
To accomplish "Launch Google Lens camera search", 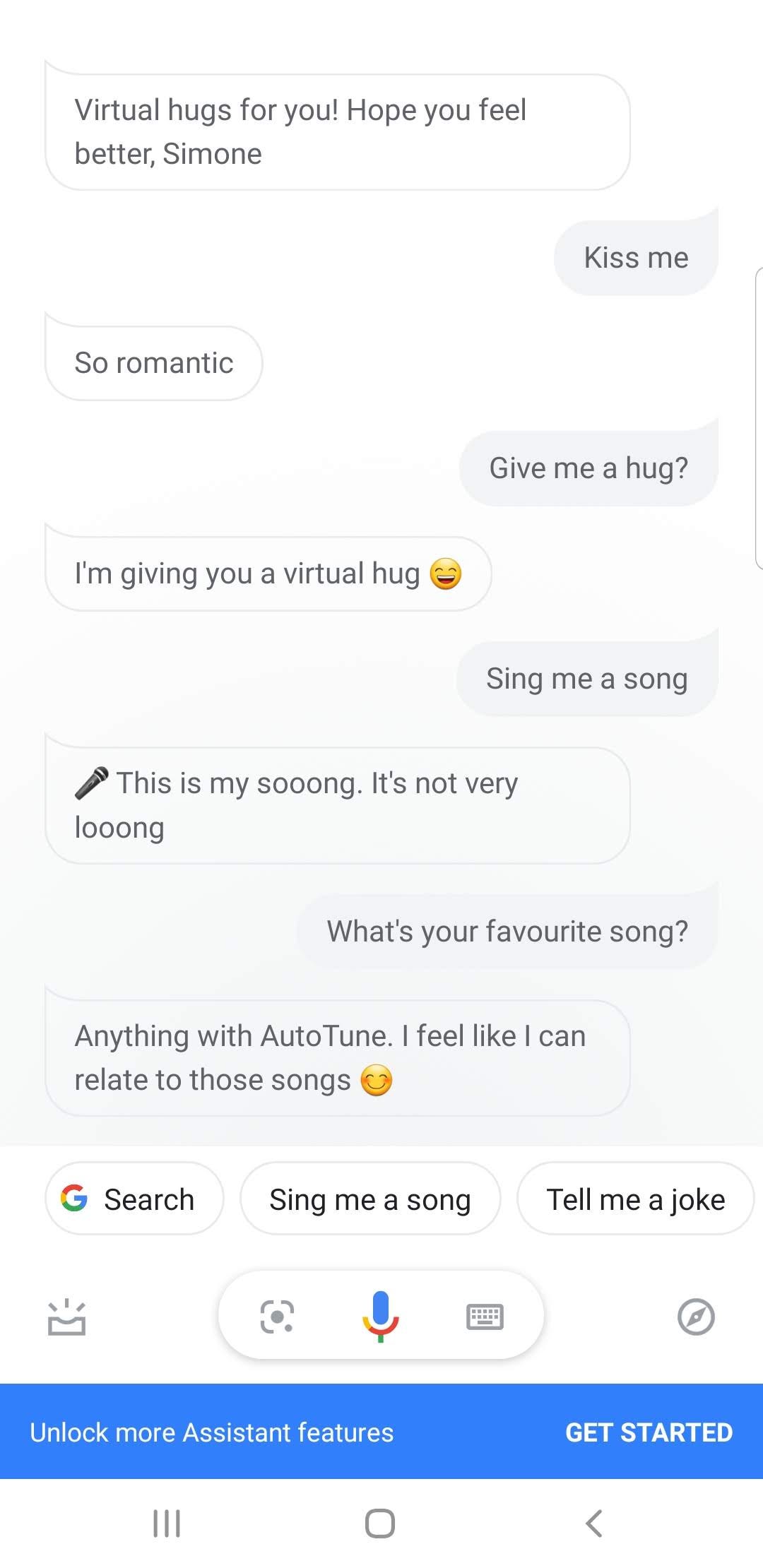I will tap(277, 1317).
